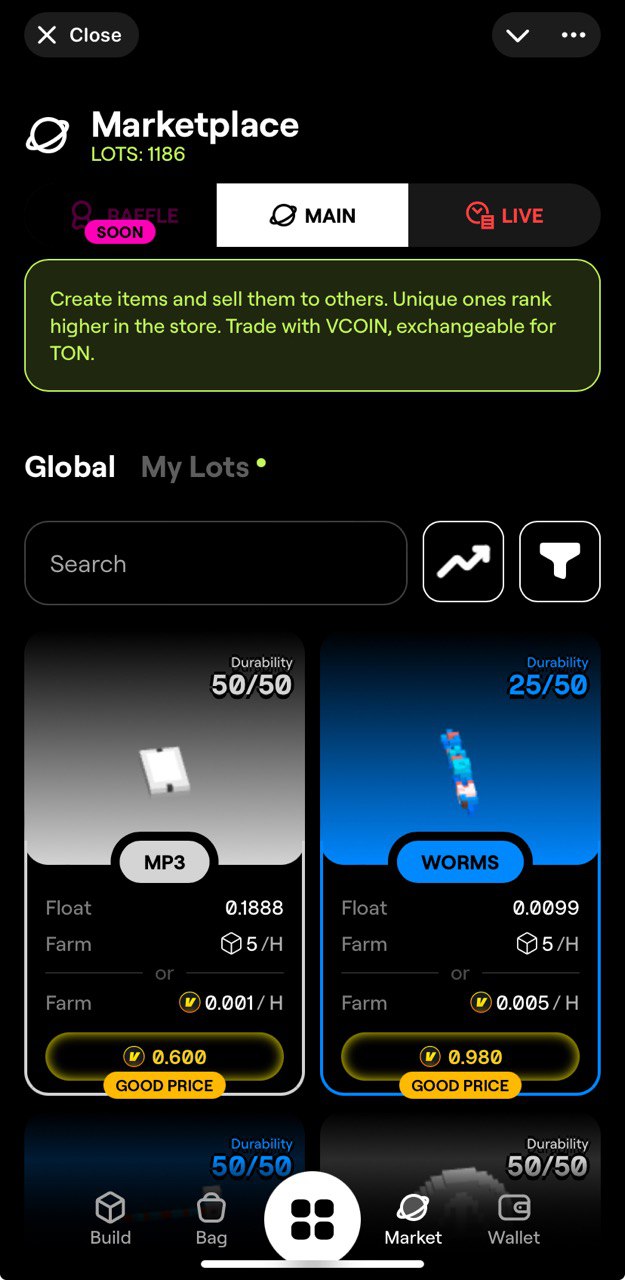Select the MAIN marketplace tab

[312, 215]
